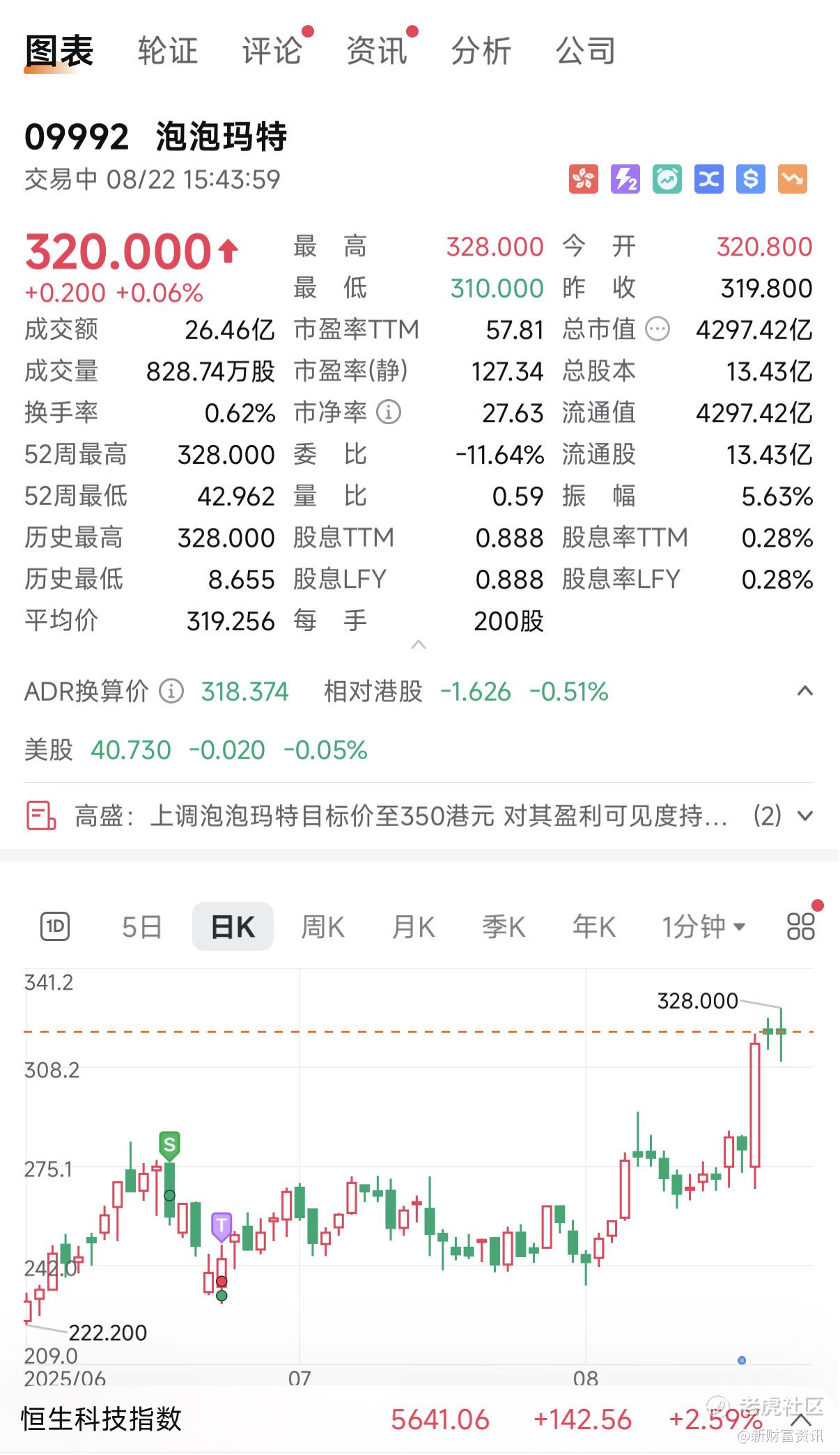Tap the info icon beside 总市值
The width and height of the screenshot is (840, 1455).
[658, 329]
